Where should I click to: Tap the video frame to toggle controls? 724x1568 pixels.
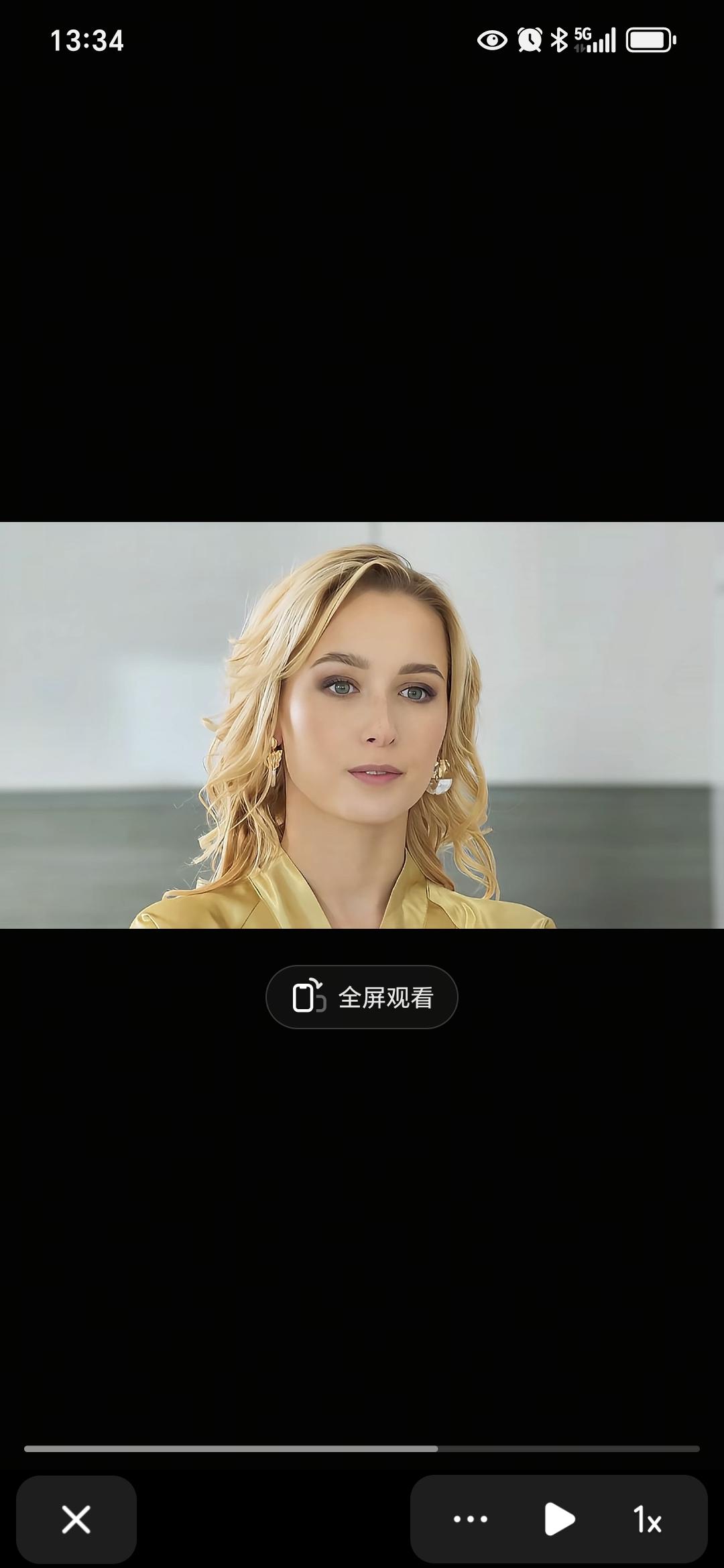point(362,725)
